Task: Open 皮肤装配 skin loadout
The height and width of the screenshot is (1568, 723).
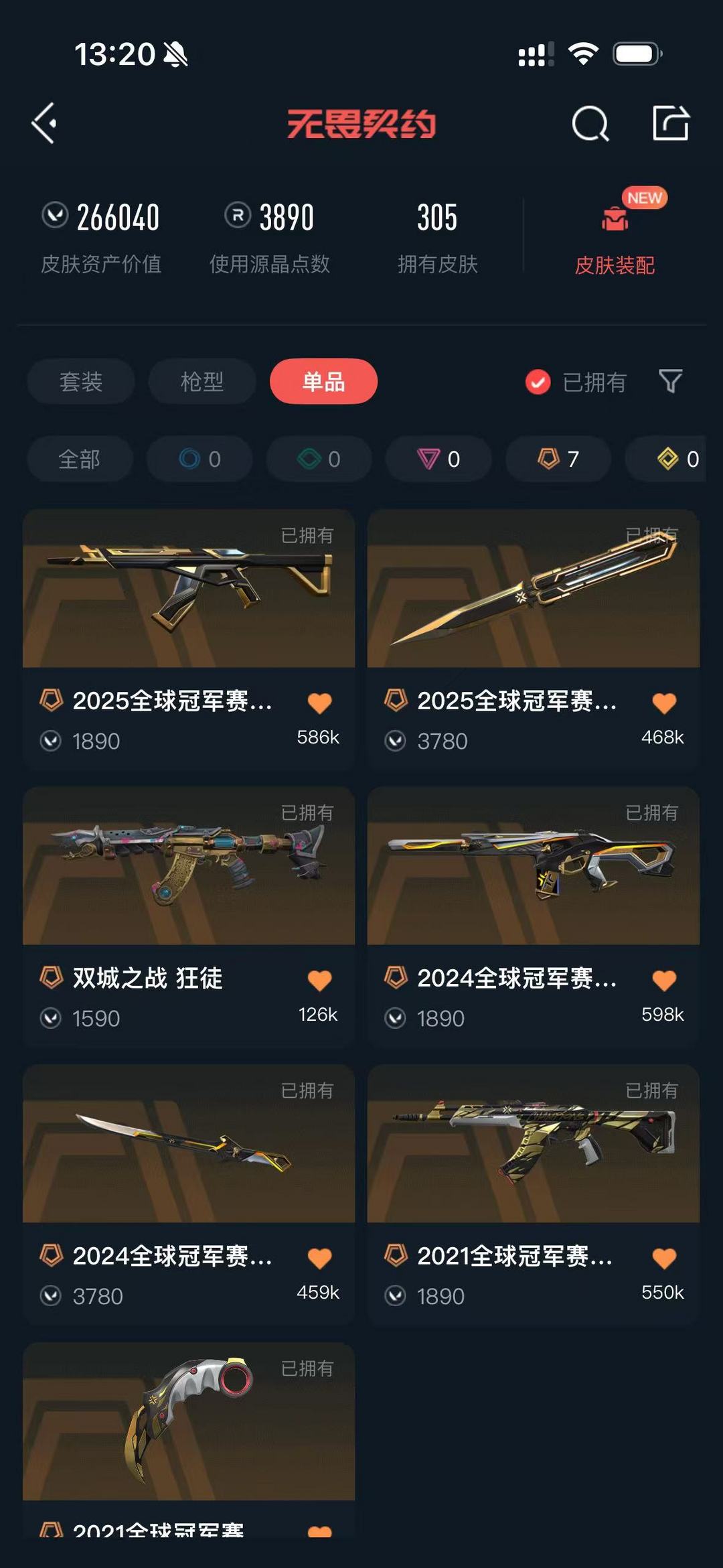Action: coord(615,234)
